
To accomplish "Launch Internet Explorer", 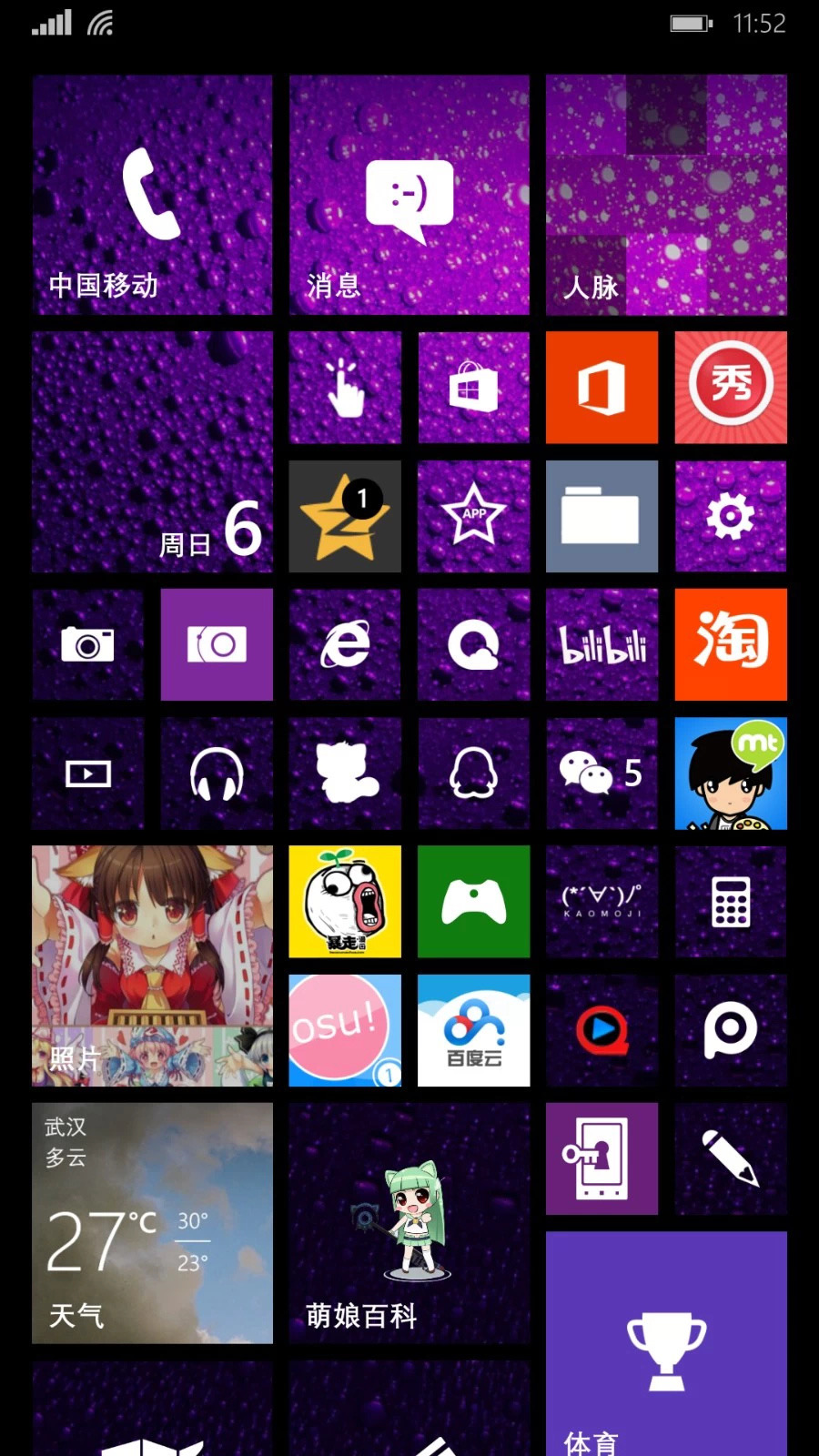I will (345, 644).
